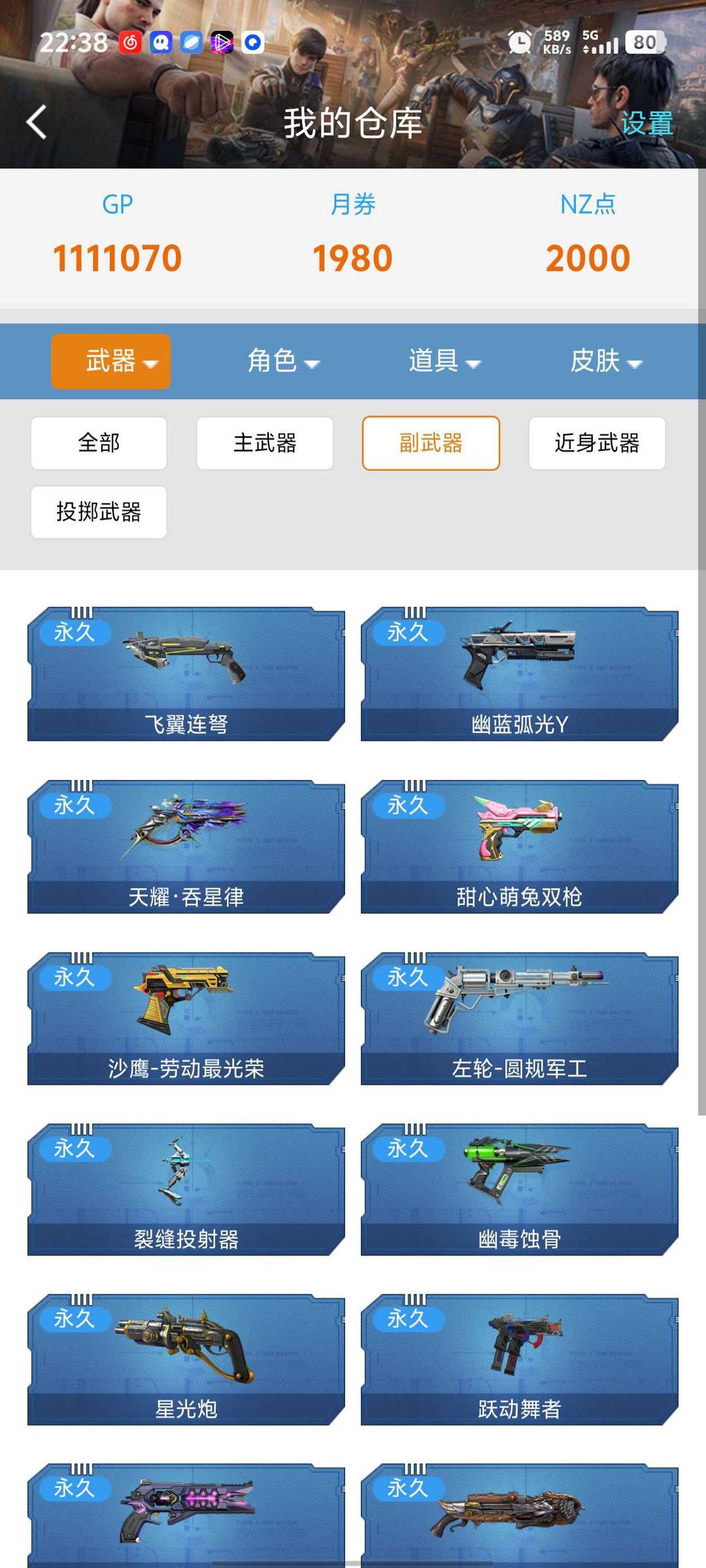Image resolution: width=706 pixels, height=1568 pixels.
Task: Expand the 角色 dropdown
Action: [x=282, y=361]
